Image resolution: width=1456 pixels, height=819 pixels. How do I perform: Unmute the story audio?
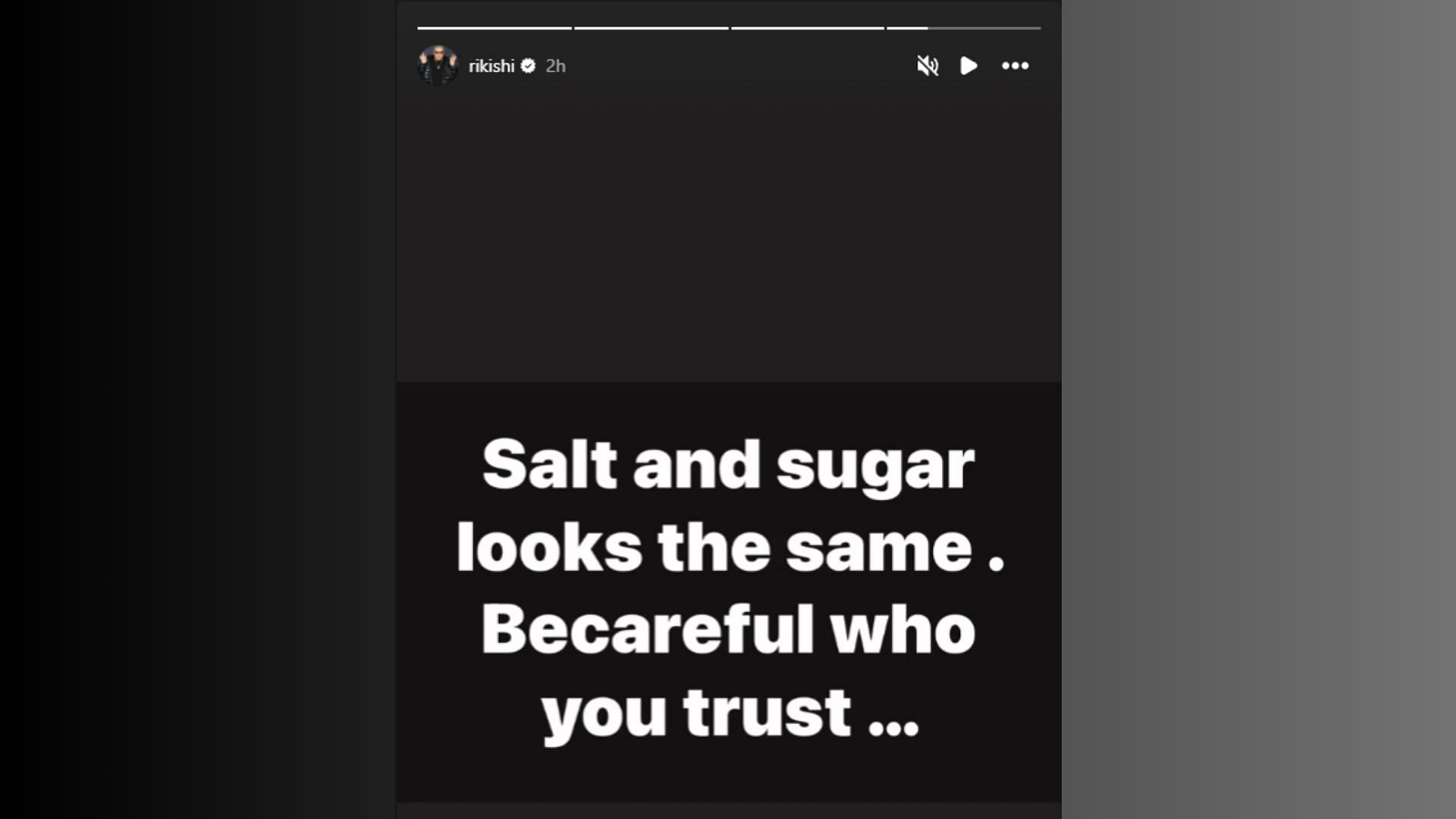point(927,66)
